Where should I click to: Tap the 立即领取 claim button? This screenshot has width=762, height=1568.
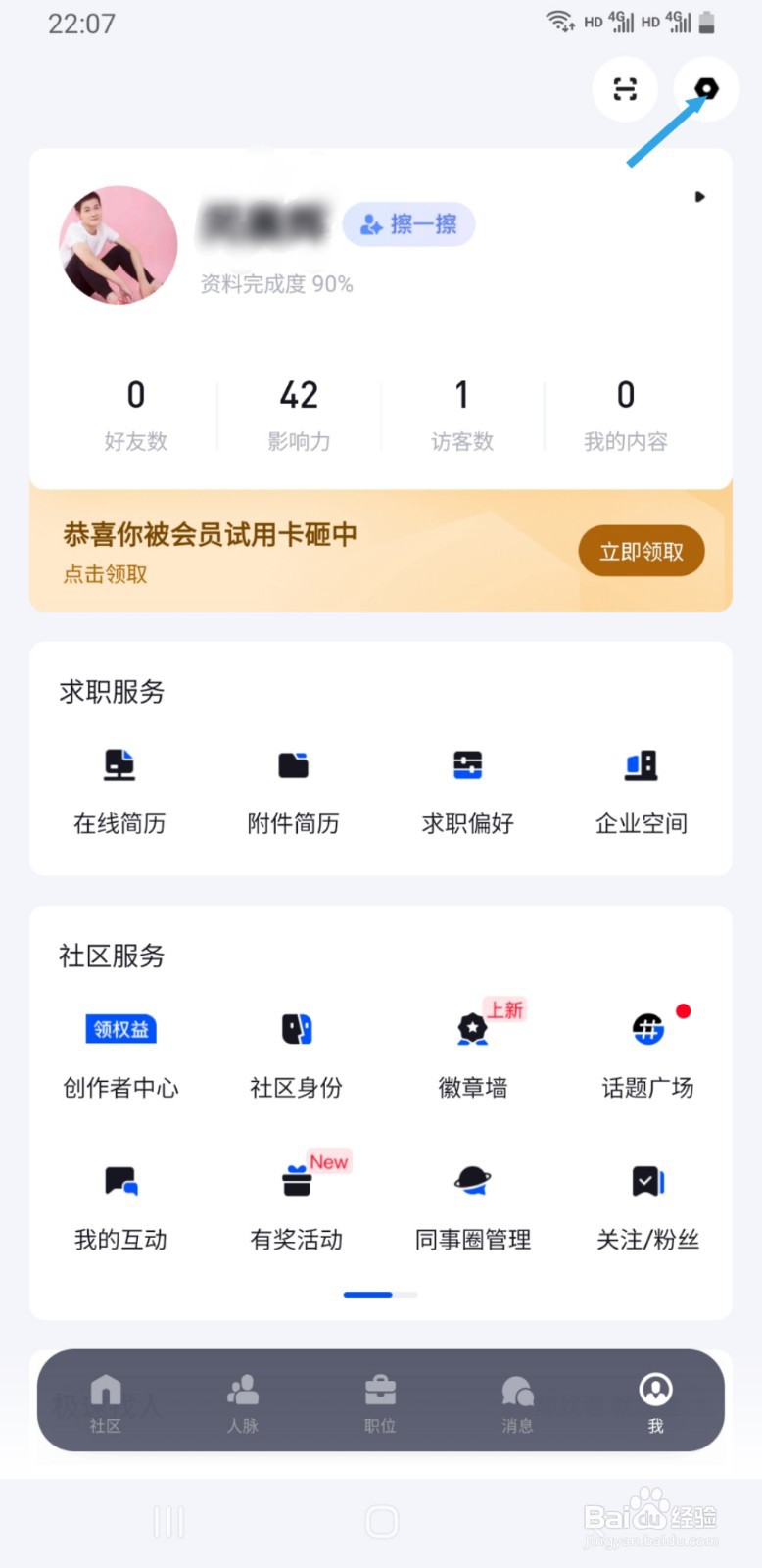(642, 551)
